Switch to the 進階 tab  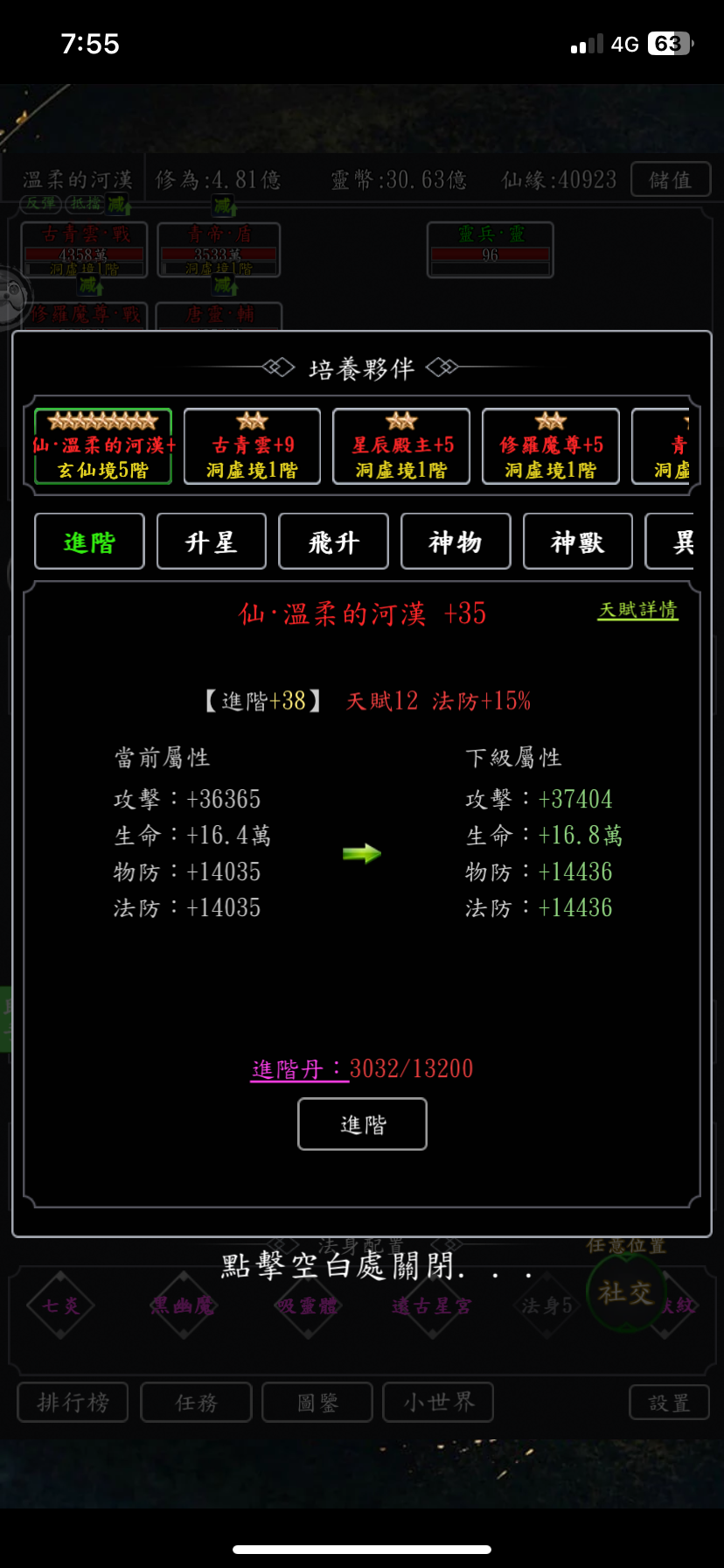click(89, 542)
